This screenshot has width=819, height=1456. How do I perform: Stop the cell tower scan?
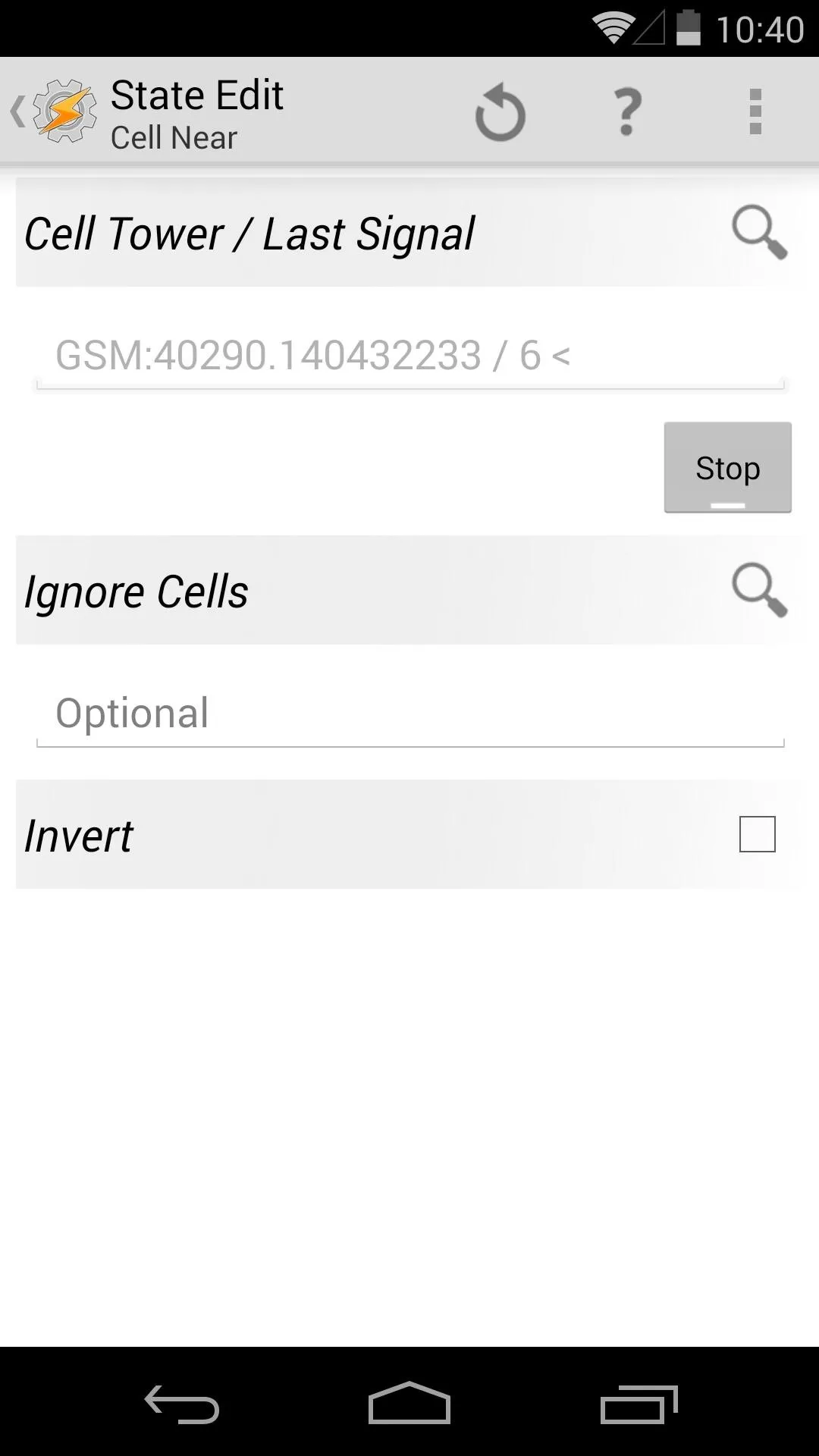[x=728, y=467]
